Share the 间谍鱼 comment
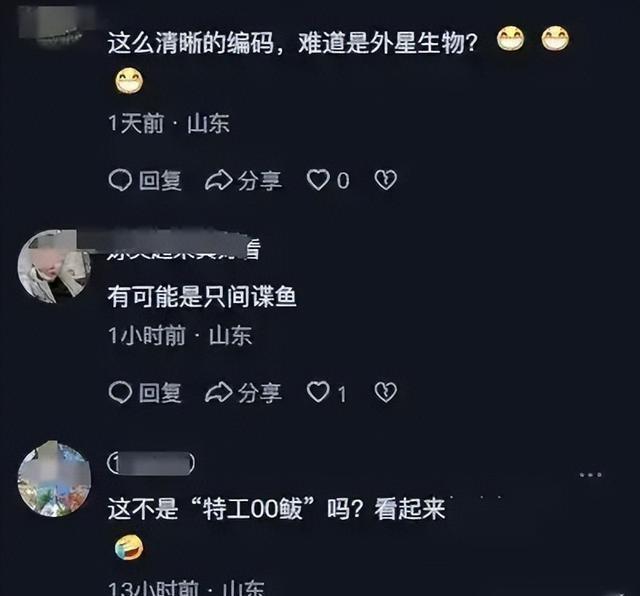640x596 pixels. tap(243, 392)
